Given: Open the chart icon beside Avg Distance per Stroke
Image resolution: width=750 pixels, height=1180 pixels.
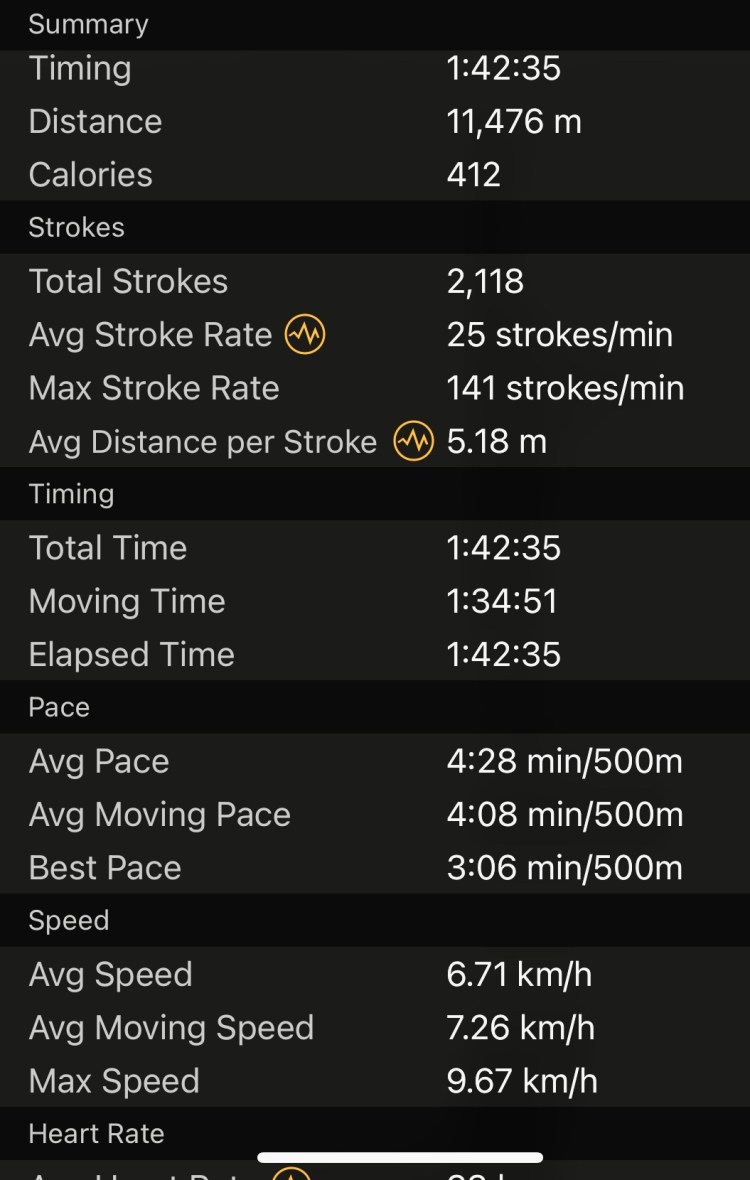Looking at the screenshot, I should click(x=413, y=441).
